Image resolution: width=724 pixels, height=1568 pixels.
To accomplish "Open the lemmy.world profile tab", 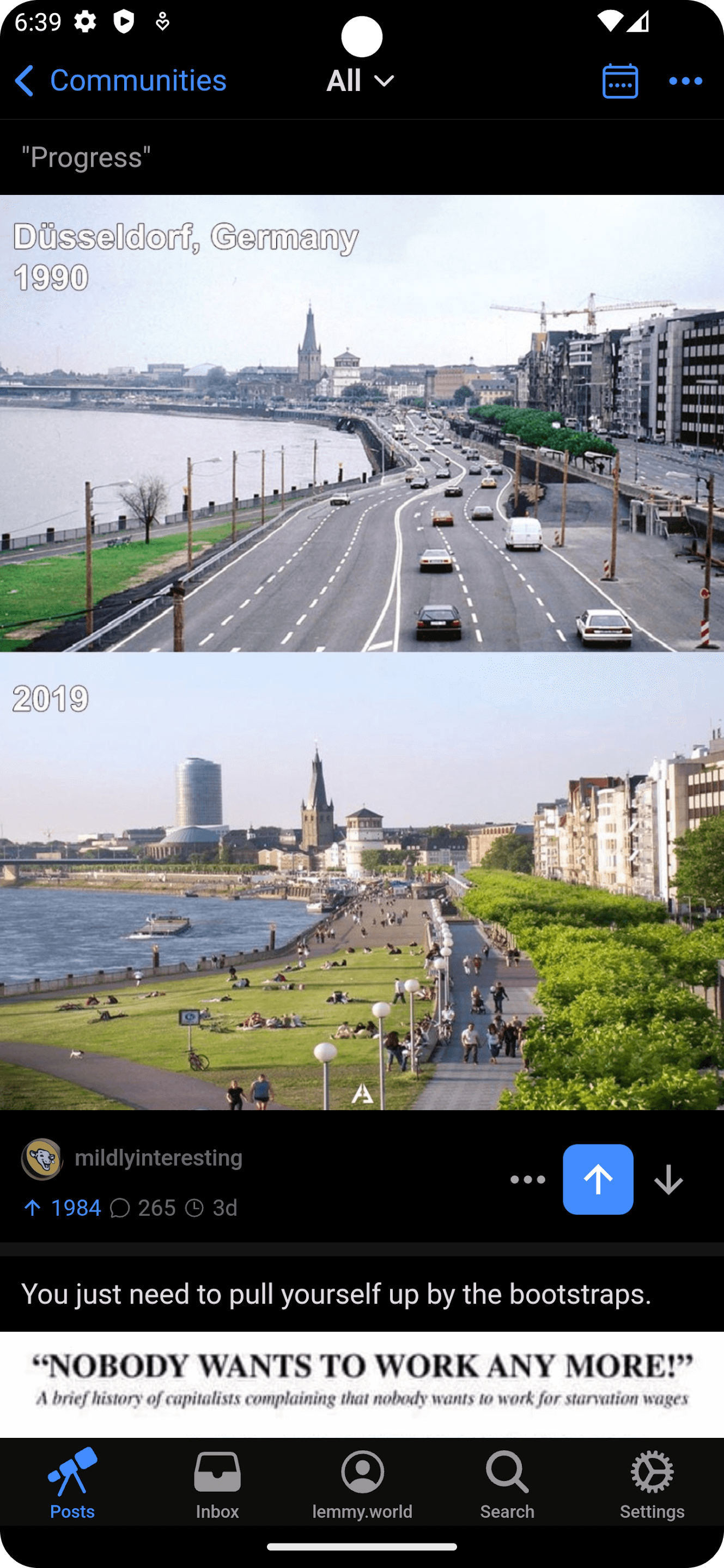I will pos(362,1484).
